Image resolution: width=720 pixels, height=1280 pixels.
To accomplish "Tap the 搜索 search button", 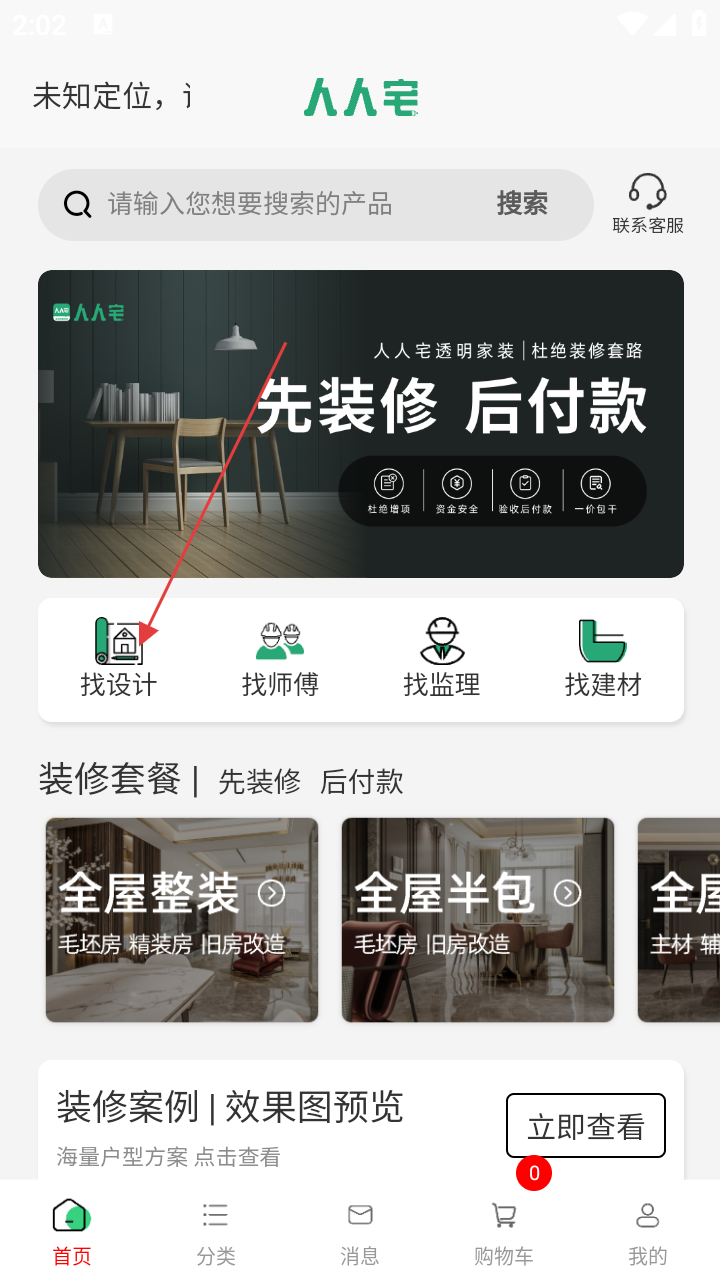I will pos(522,204).
